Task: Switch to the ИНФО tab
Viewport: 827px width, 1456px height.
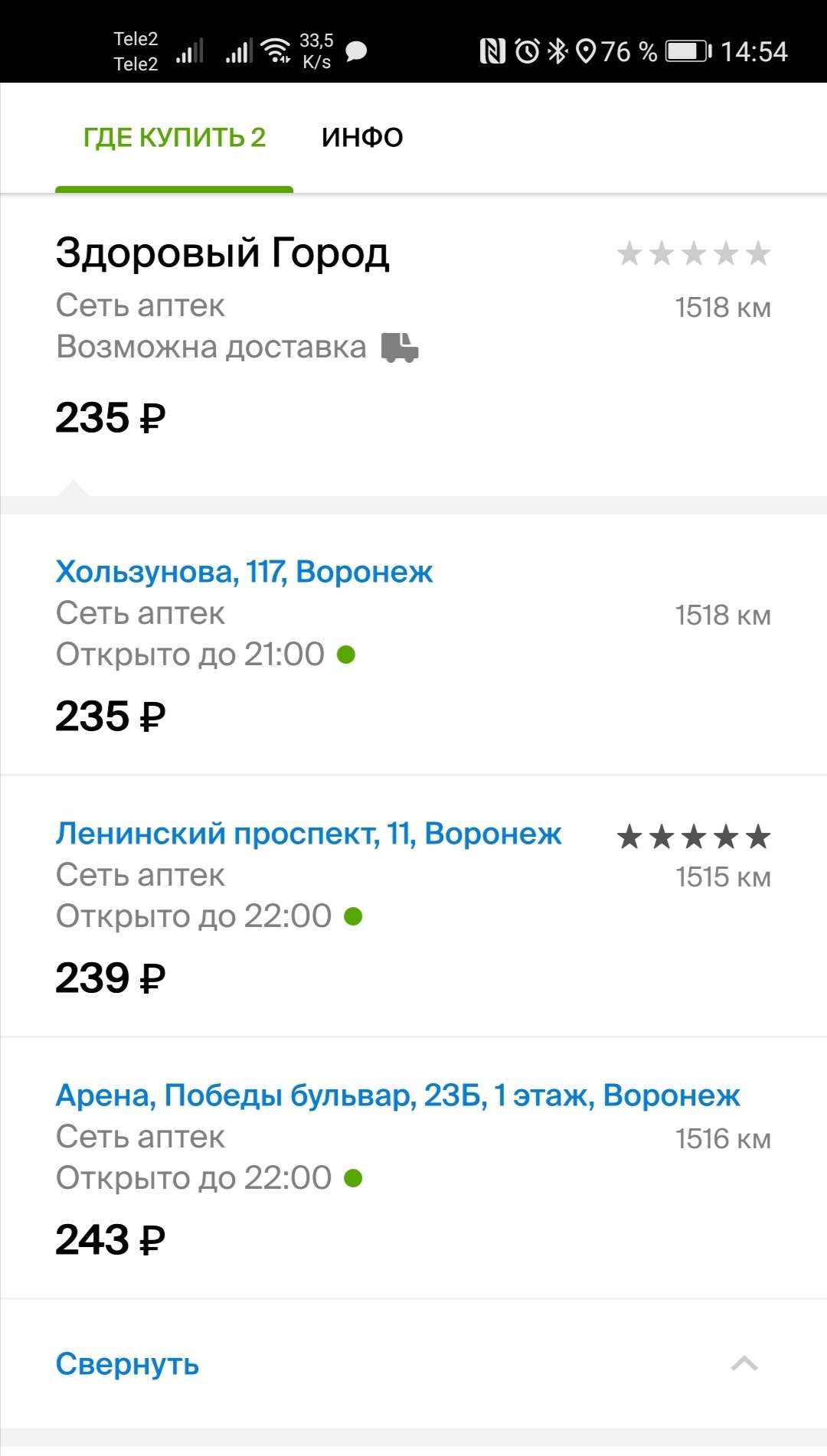Action: point(362,138)
